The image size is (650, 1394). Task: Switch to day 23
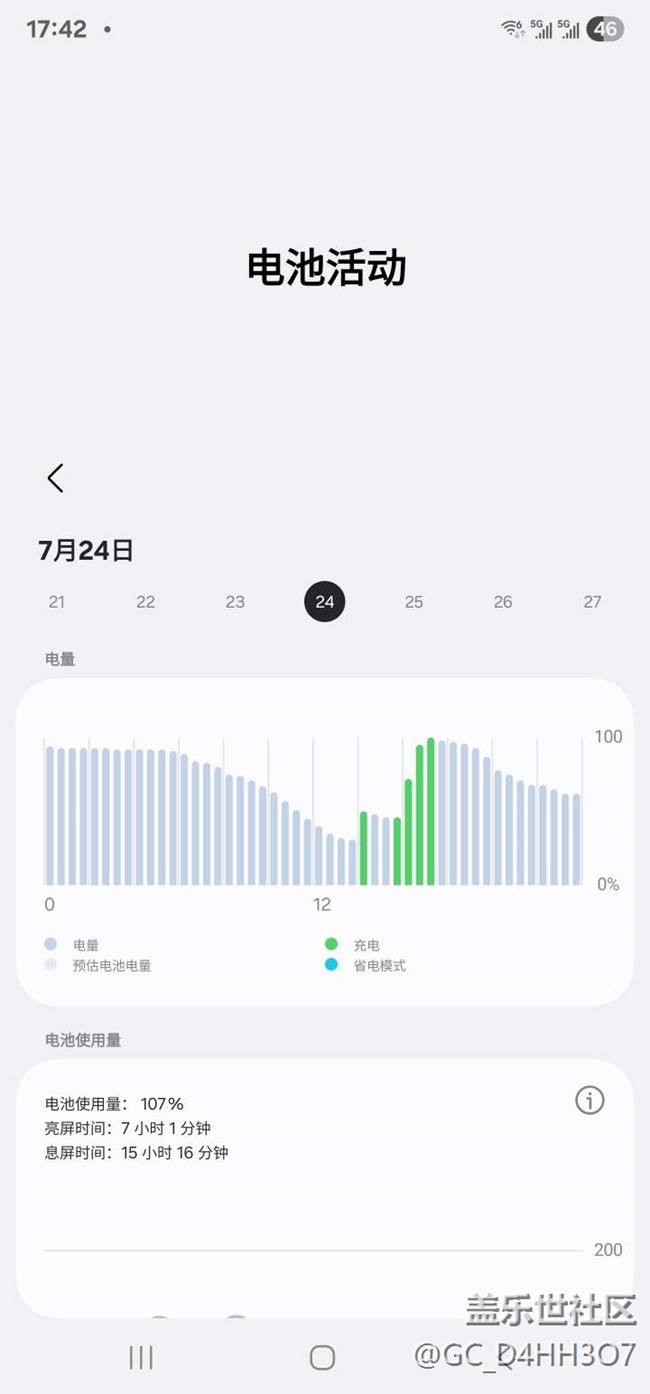pyautogui.click(x=235, y=602)
